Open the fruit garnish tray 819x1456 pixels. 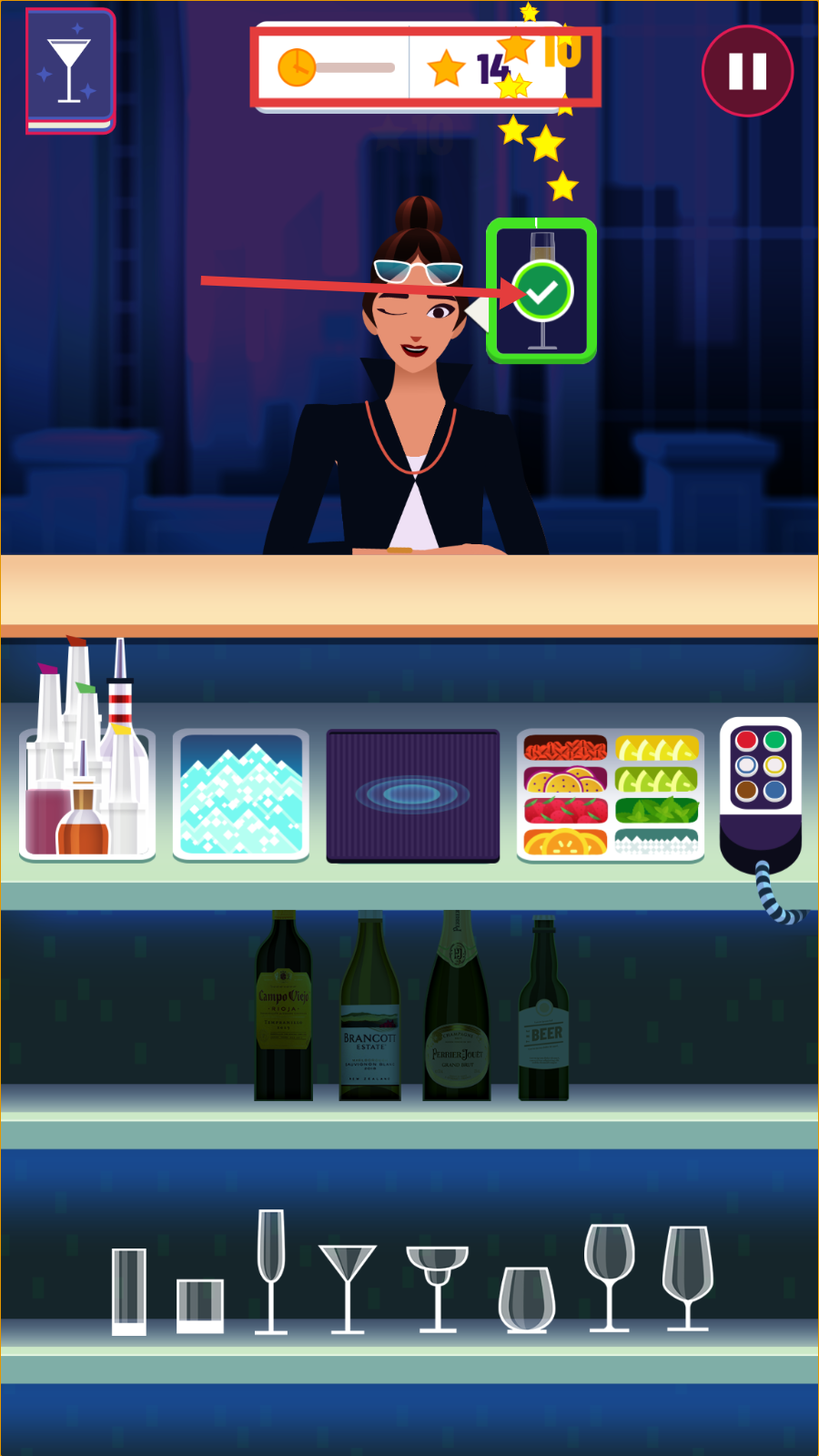tap(611, 794)
